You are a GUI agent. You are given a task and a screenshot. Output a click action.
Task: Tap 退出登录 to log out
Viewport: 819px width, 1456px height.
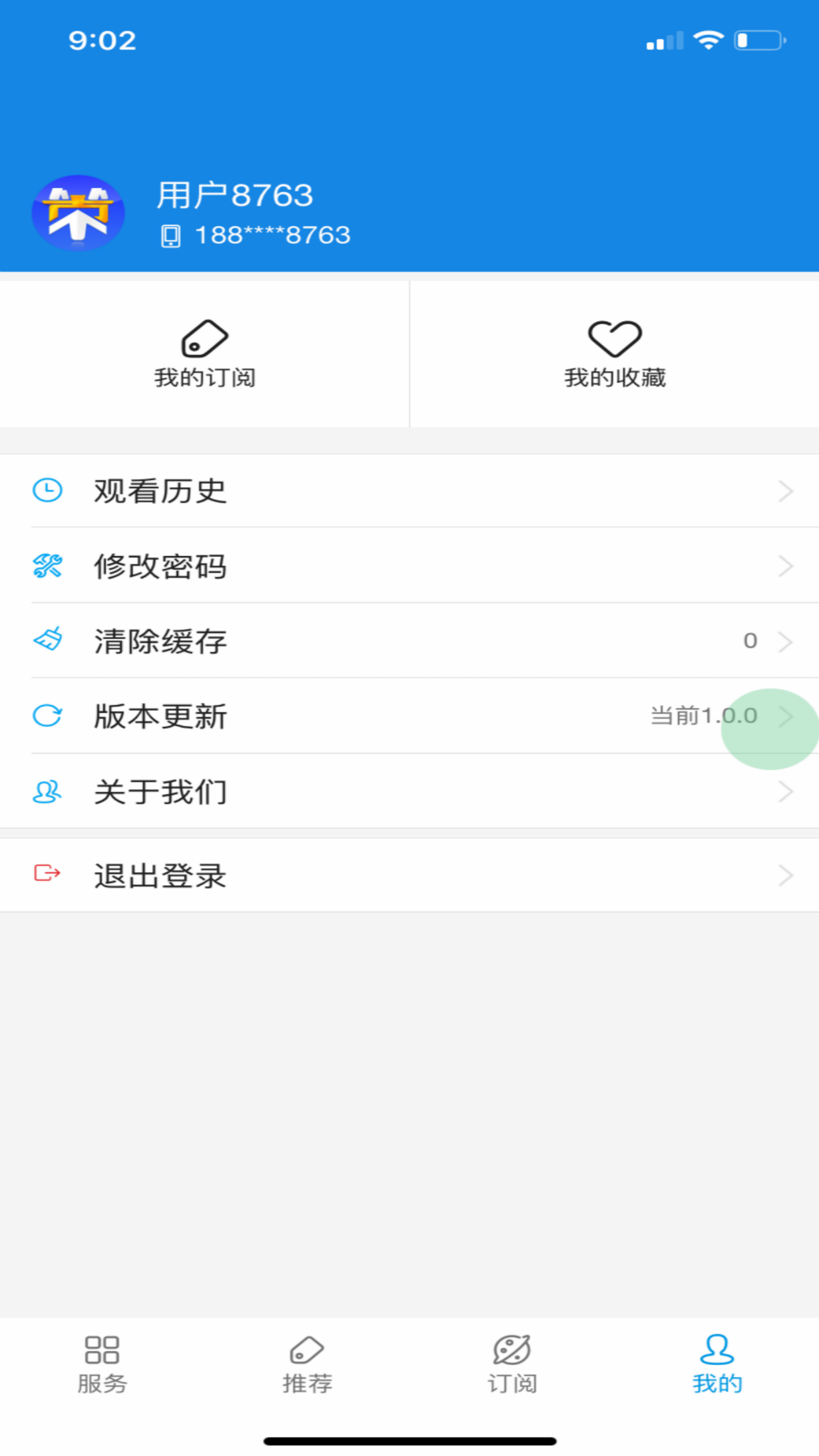159,876
